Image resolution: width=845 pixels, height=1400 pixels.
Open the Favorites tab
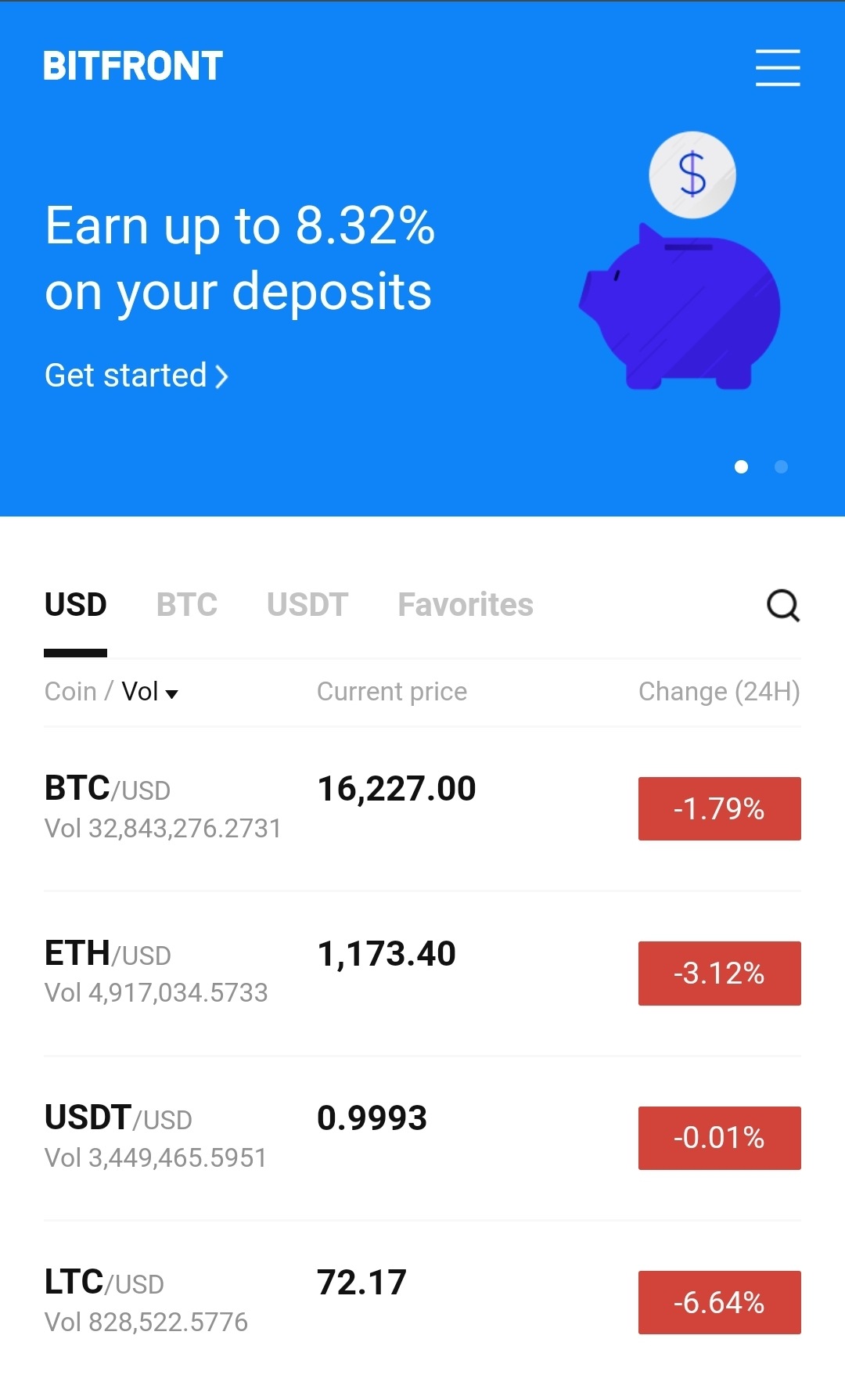point(466,604)
